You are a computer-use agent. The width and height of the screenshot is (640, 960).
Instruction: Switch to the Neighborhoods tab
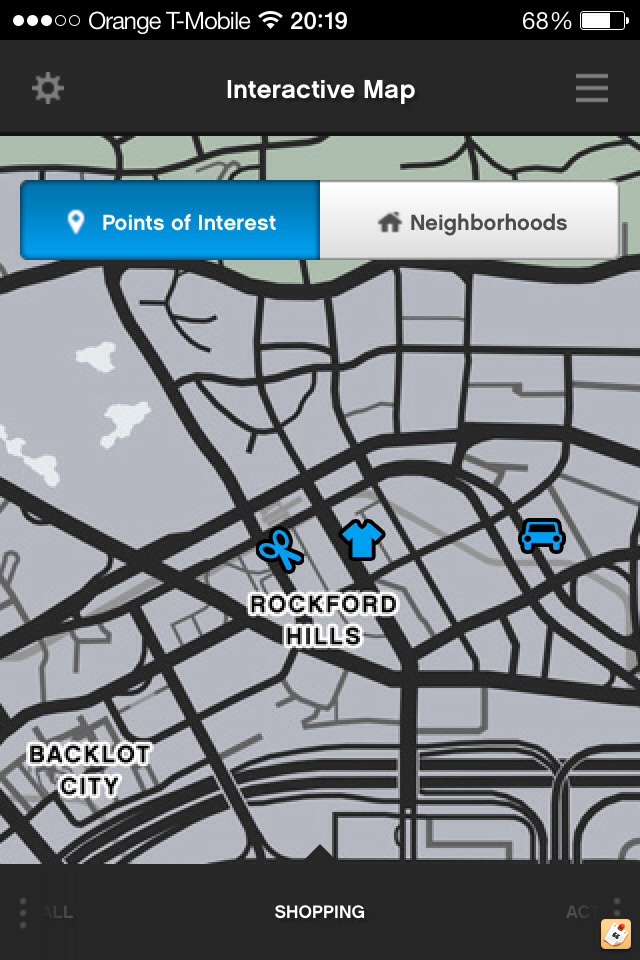pyautogui.click(x=470, y=222)
